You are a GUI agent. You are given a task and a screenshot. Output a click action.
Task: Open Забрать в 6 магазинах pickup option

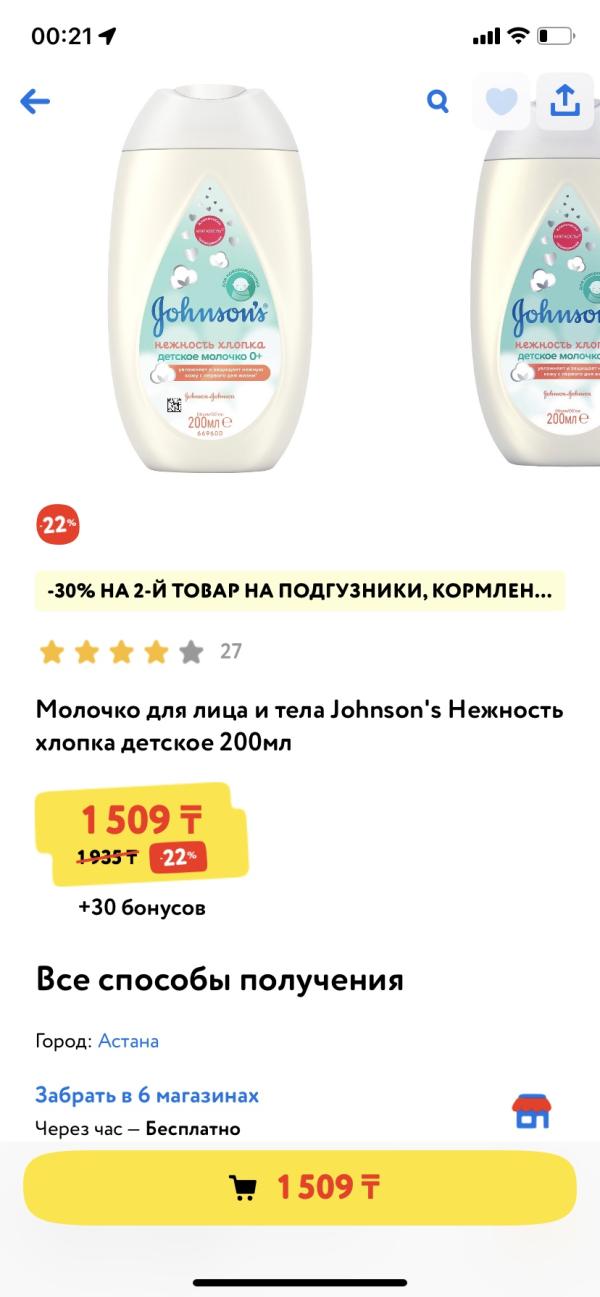coord(147,1095)
